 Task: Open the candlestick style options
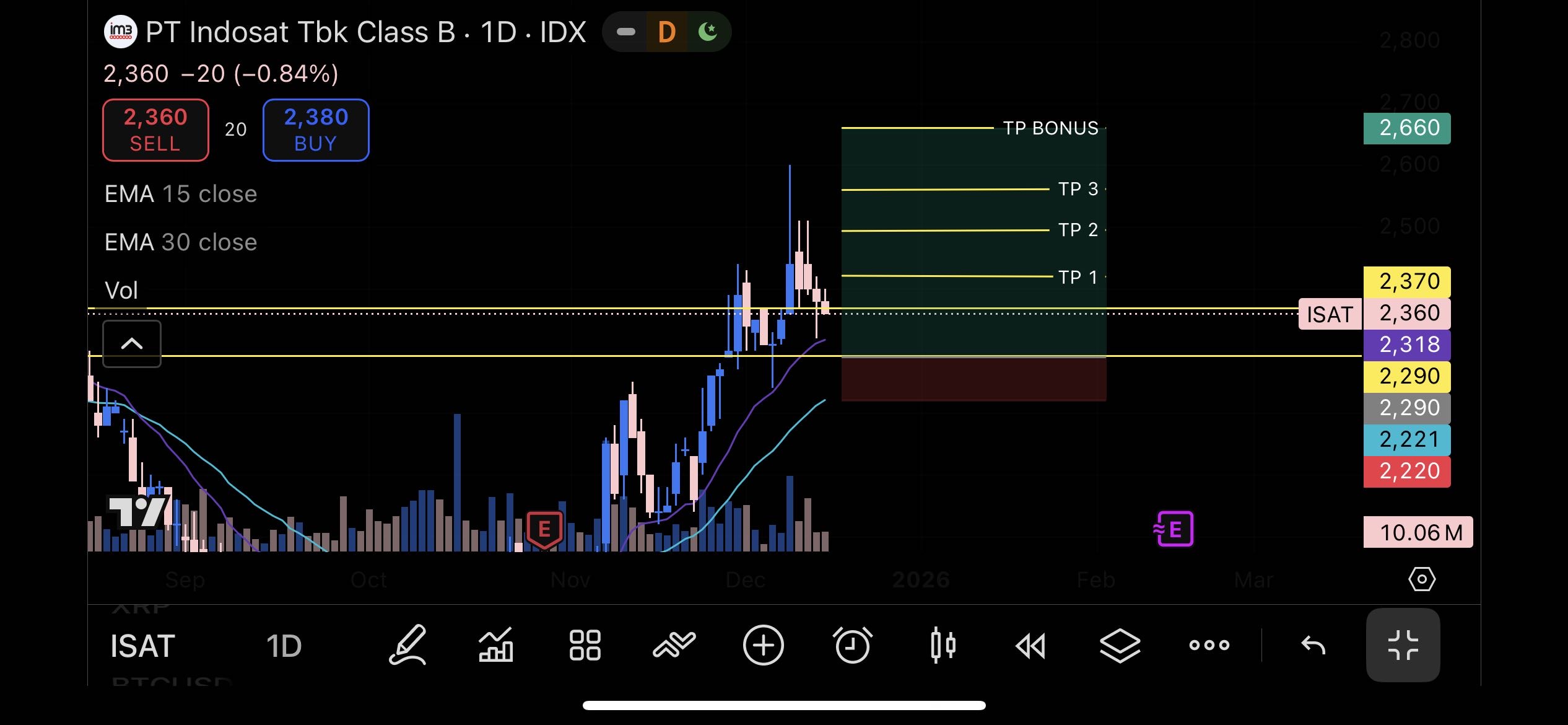[x=943, y=645]
